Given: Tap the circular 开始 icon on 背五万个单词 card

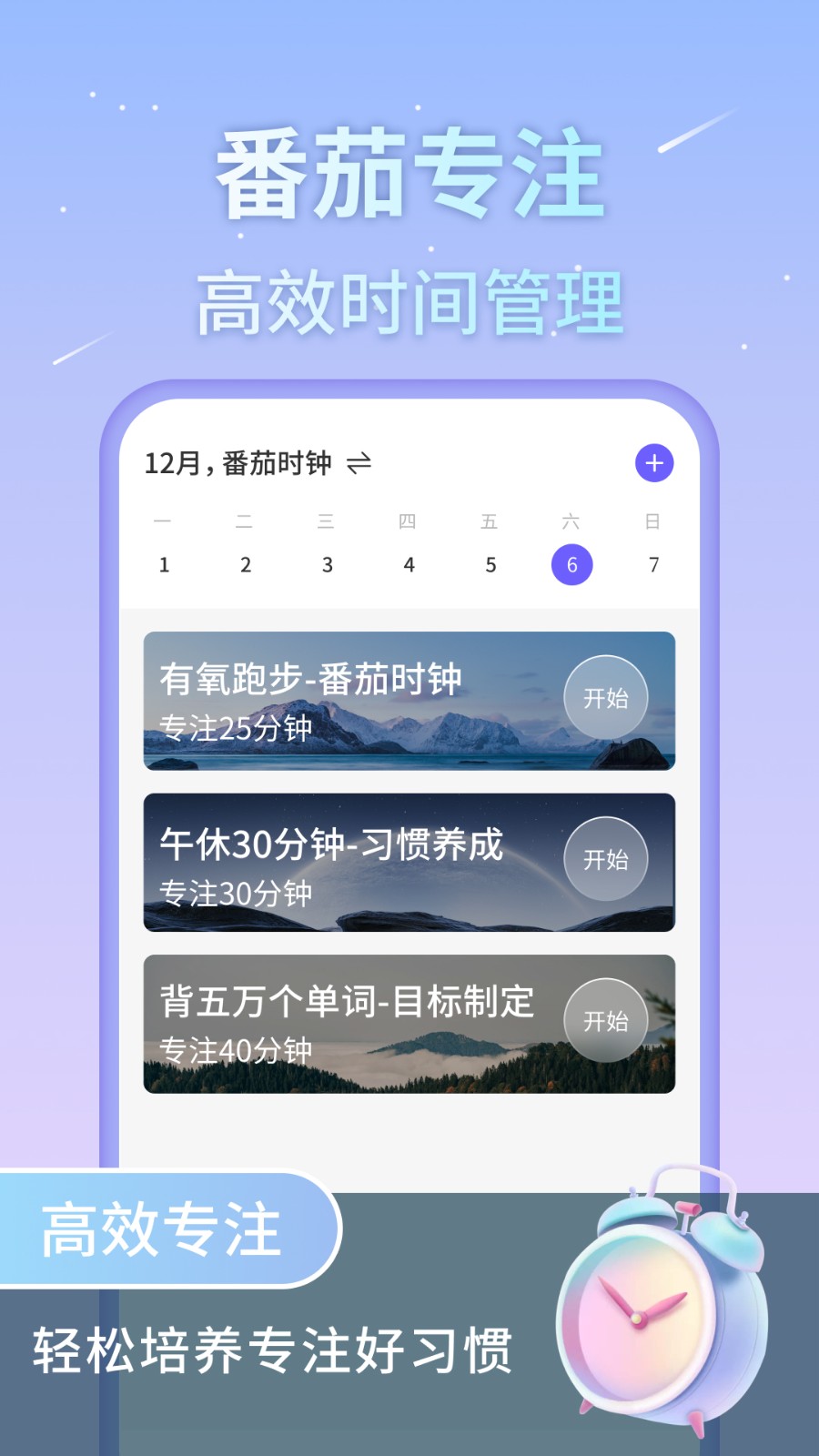Looking at the screenshot, I should click(606, 1020).
